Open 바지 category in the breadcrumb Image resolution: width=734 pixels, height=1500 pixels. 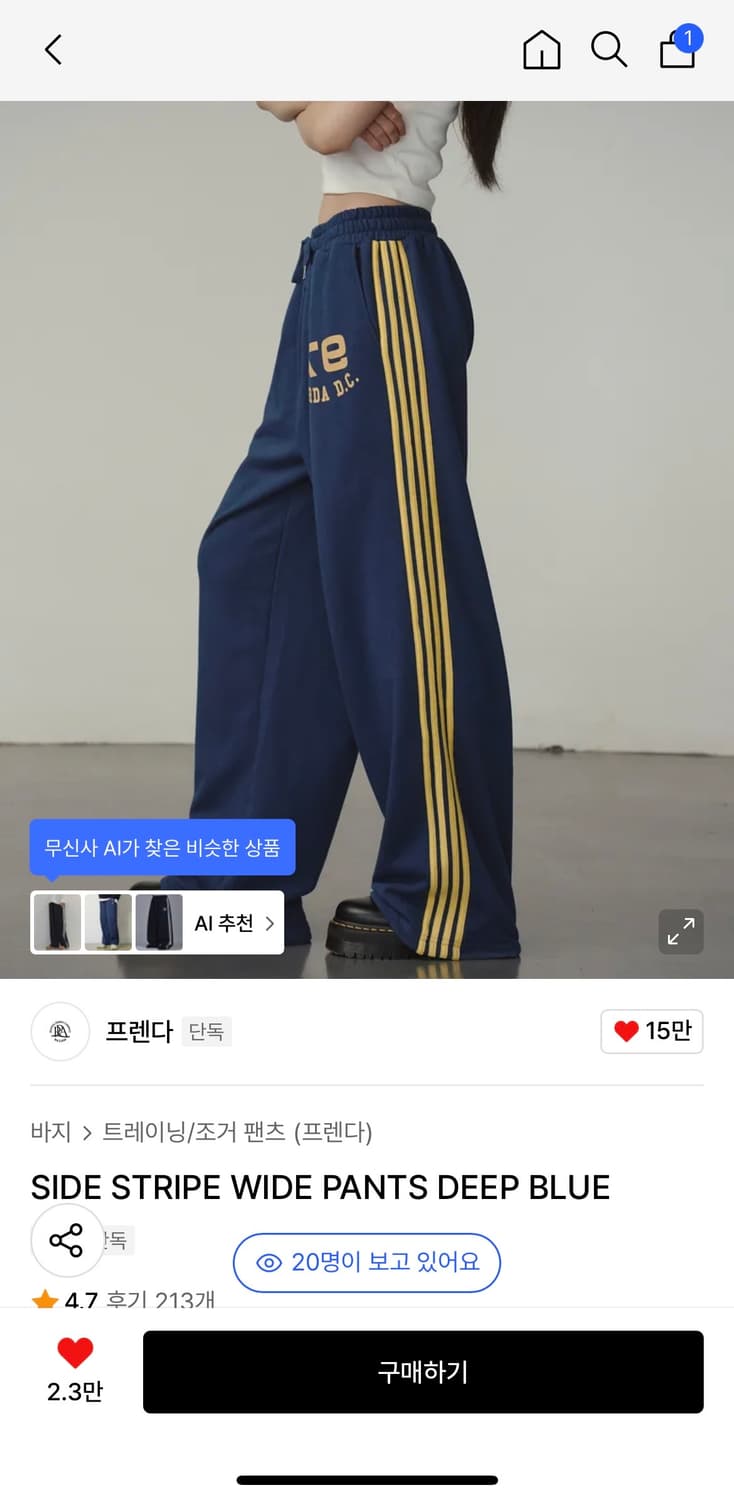[x=50, y=1133]
